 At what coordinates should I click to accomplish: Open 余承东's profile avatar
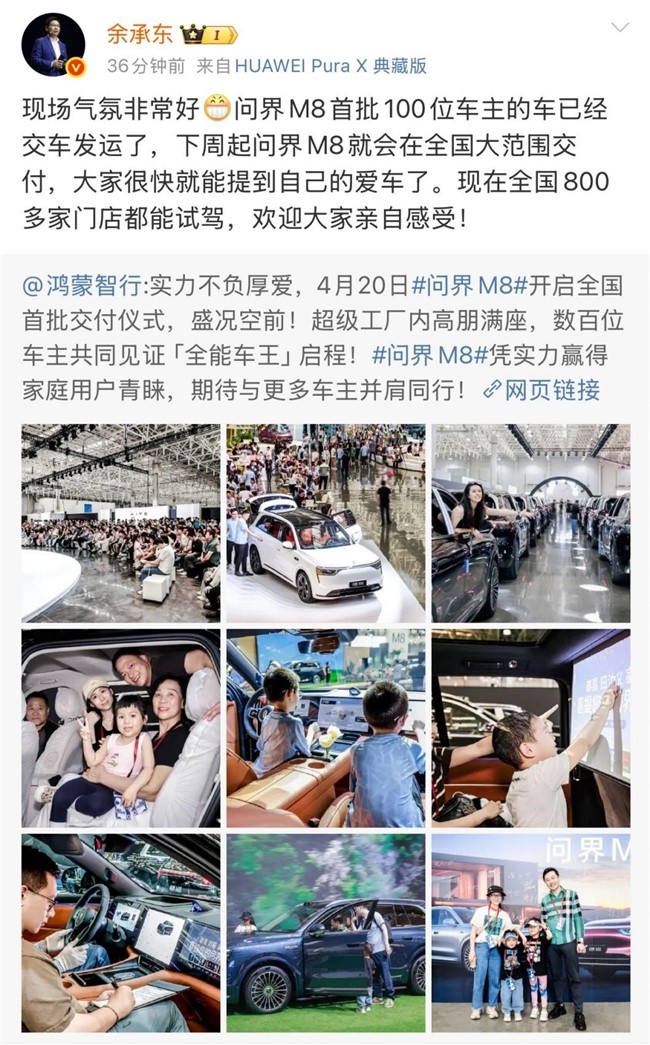53,46
